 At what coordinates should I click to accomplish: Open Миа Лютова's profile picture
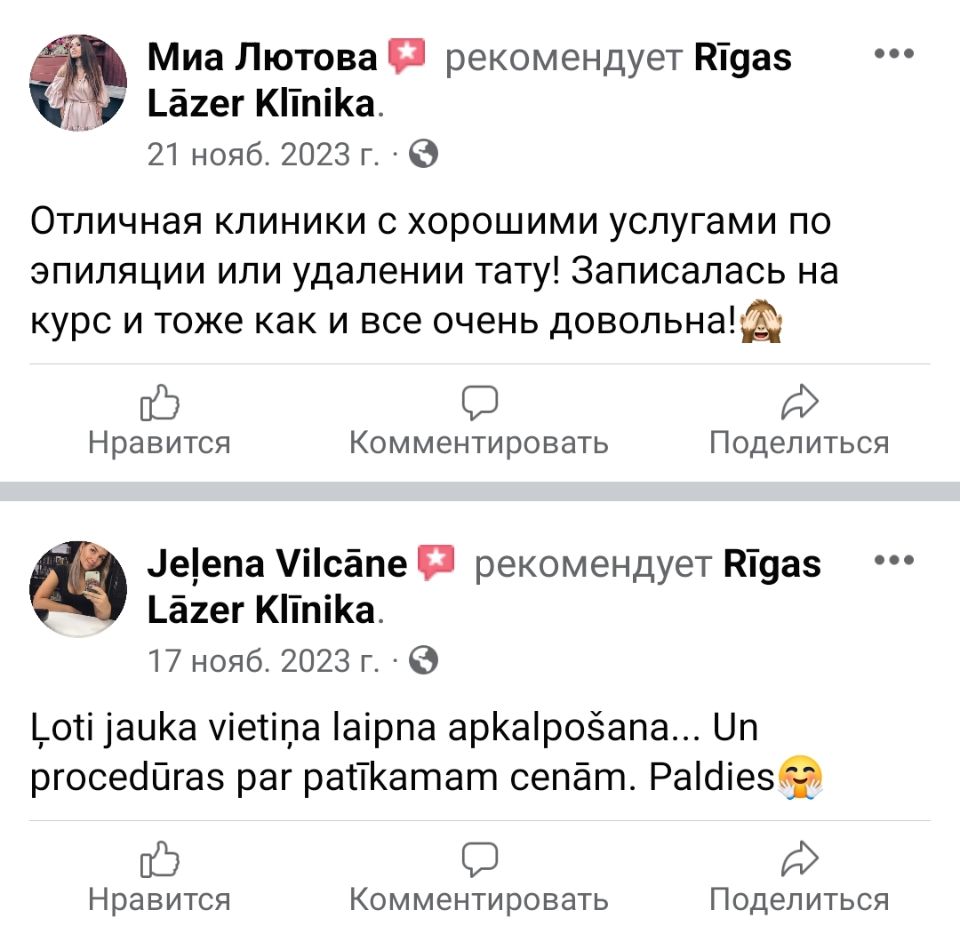click(x=78, y=83)
